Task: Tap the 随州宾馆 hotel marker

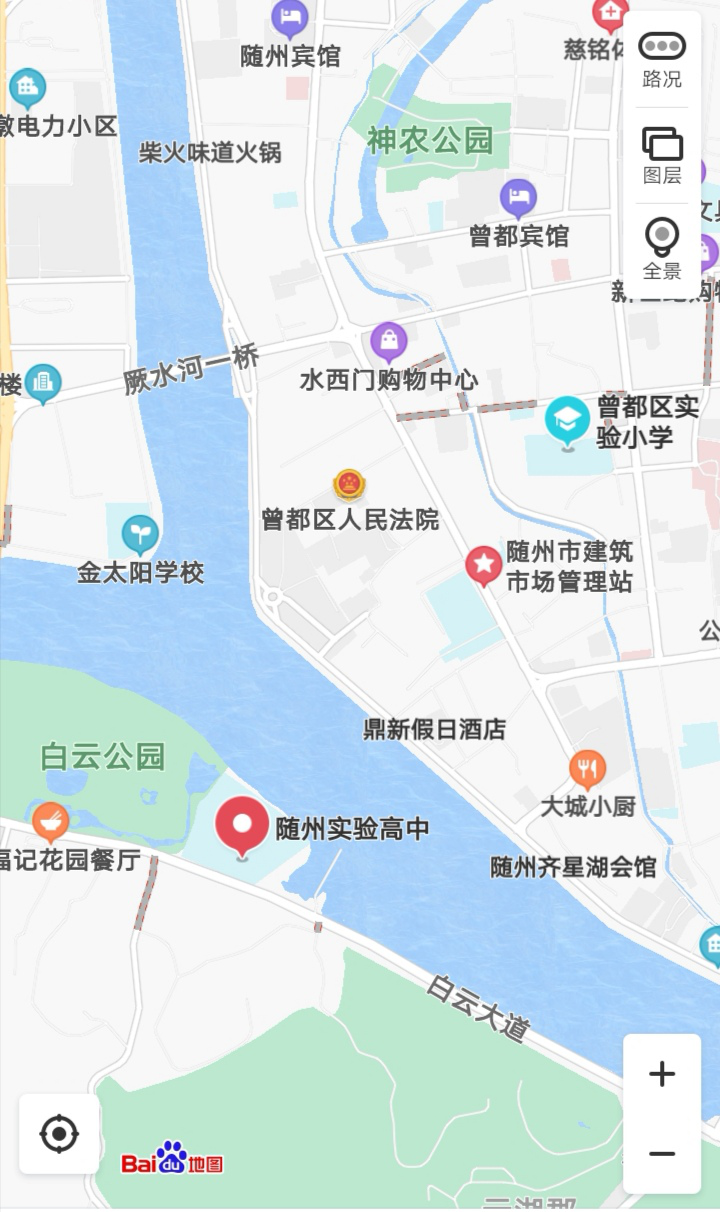Action: pos(290,18)
